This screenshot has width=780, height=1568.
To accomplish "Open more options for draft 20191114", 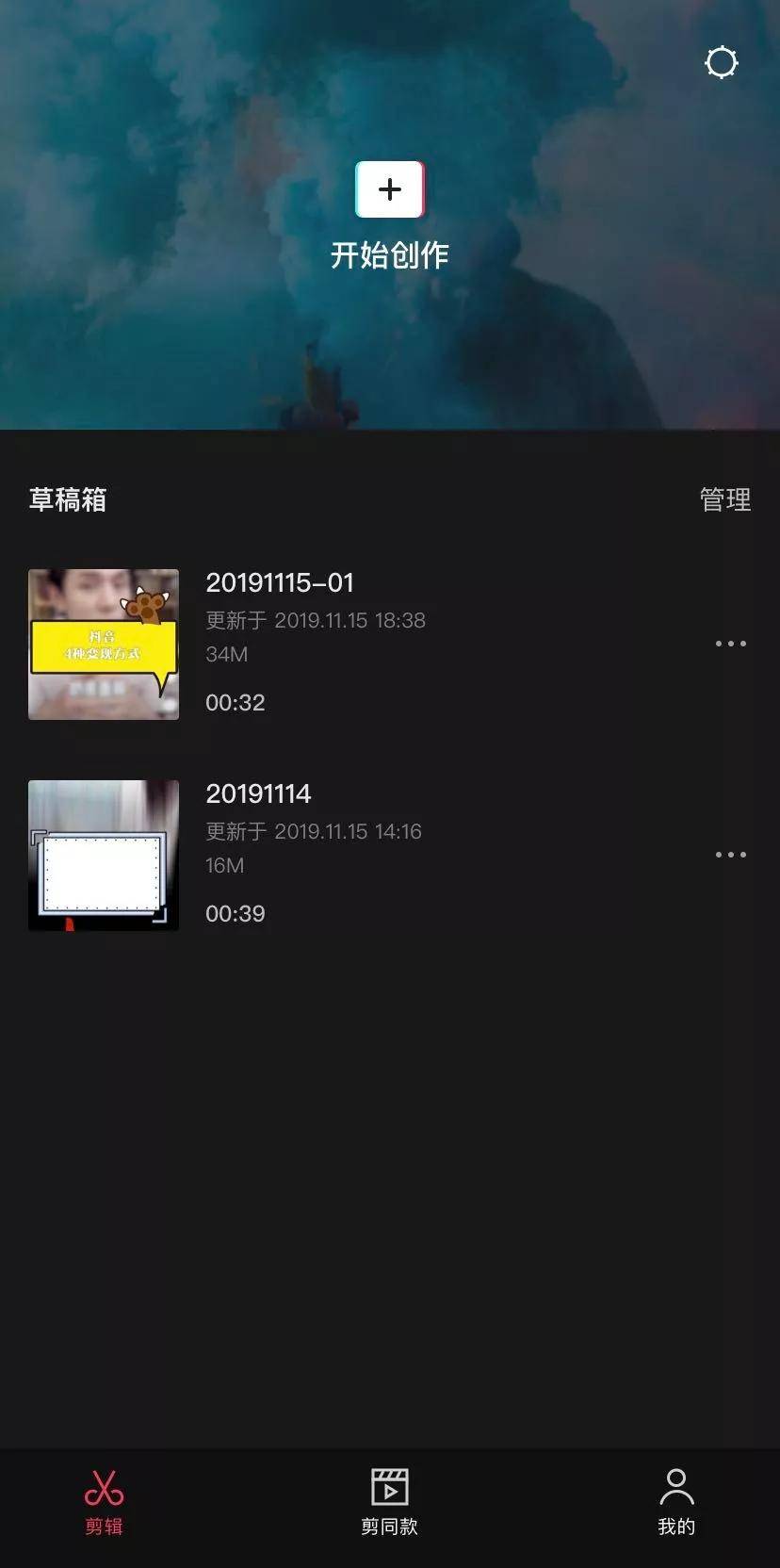I will (730, 855).
